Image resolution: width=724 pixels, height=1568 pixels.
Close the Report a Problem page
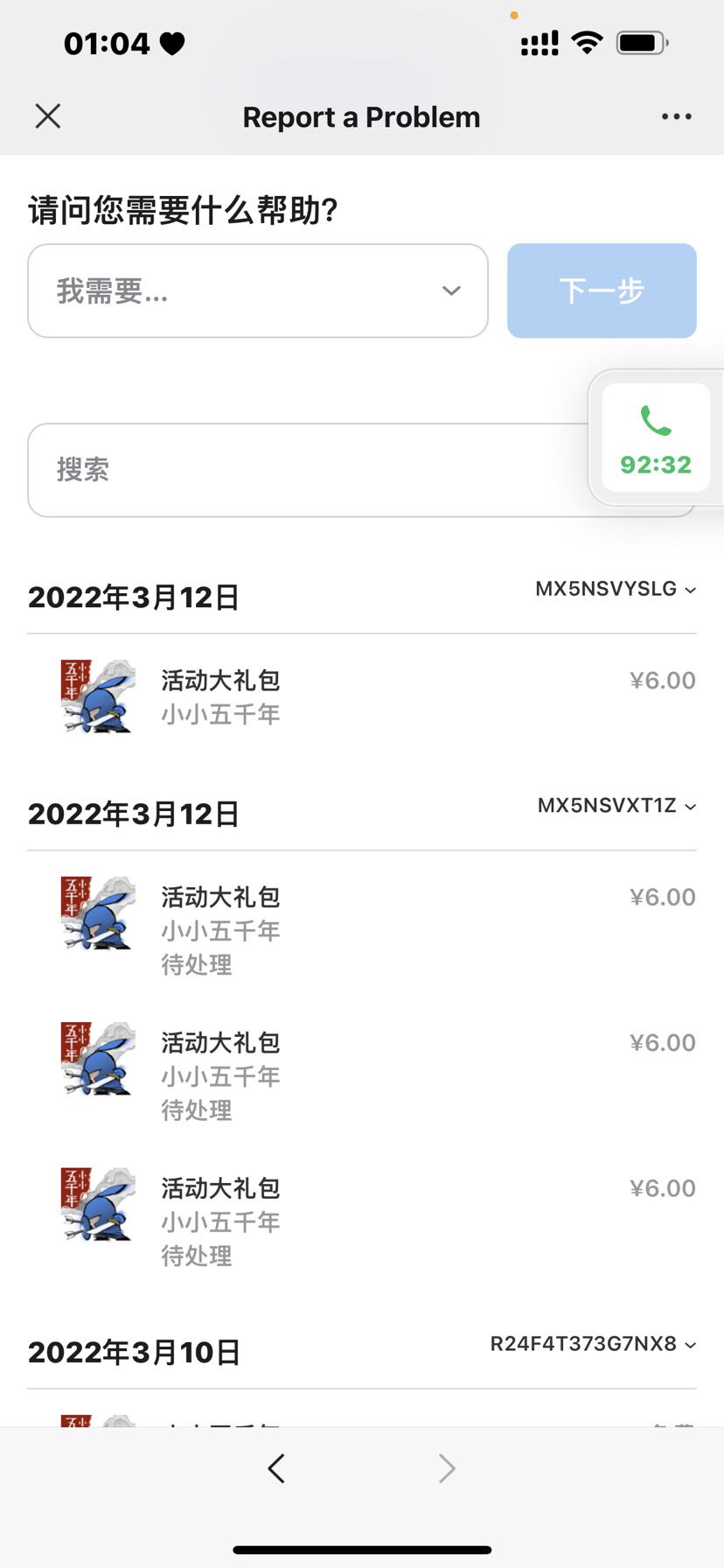point(48,116)
